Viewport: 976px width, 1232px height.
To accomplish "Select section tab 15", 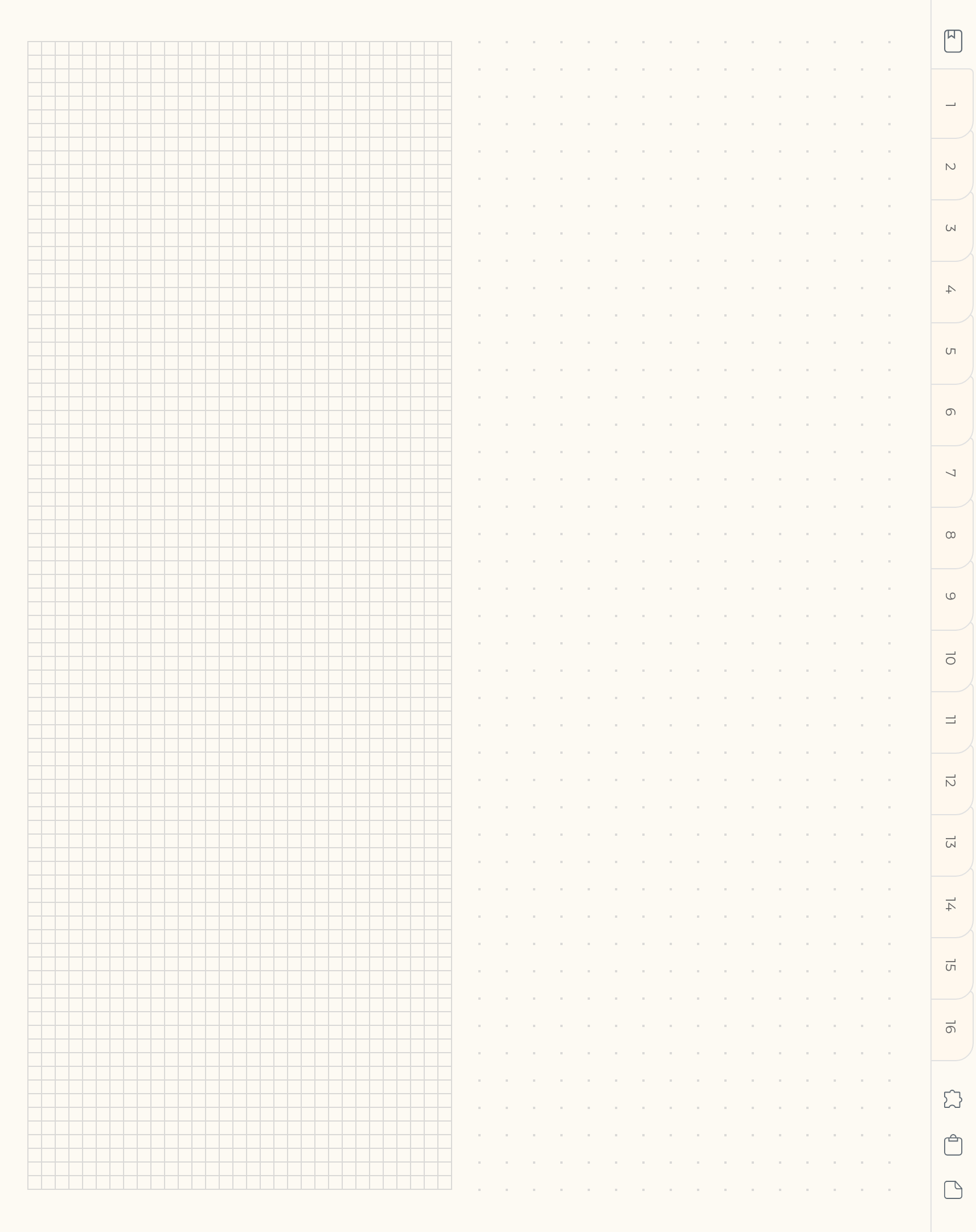I will (x=950, y=965).
